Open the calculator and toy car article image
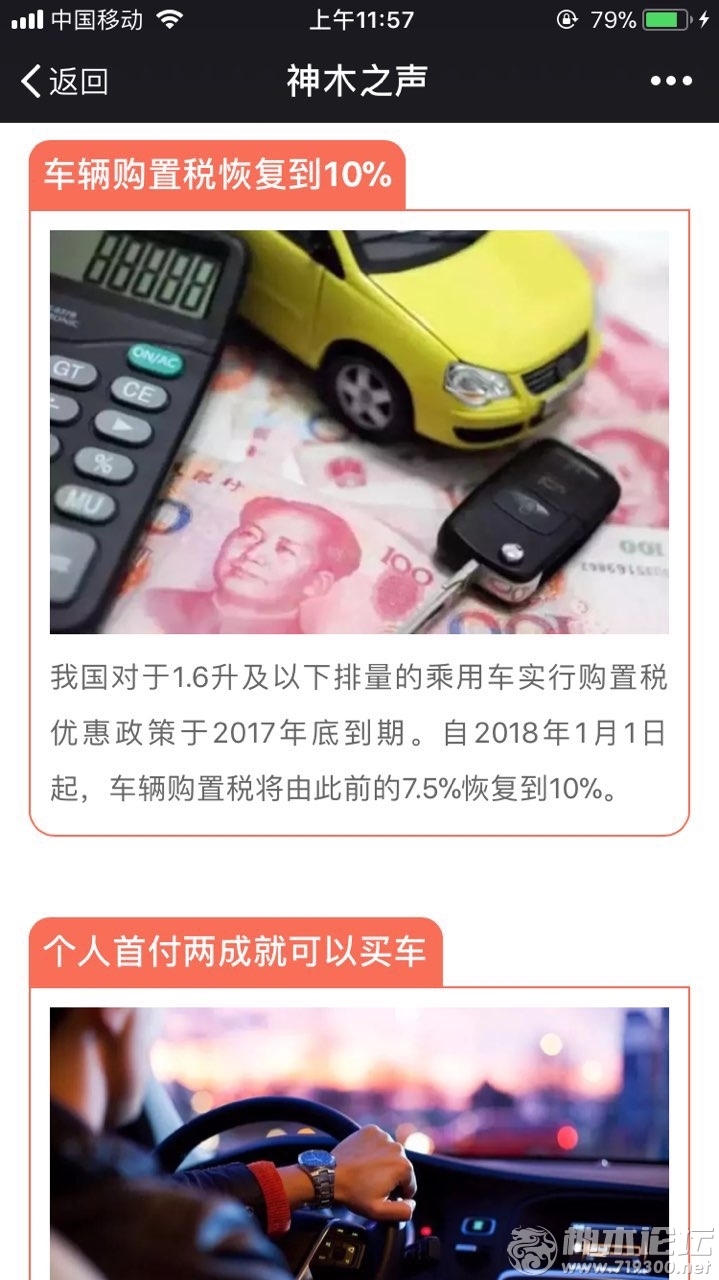The image size is (719, 1280). [359, 431]
